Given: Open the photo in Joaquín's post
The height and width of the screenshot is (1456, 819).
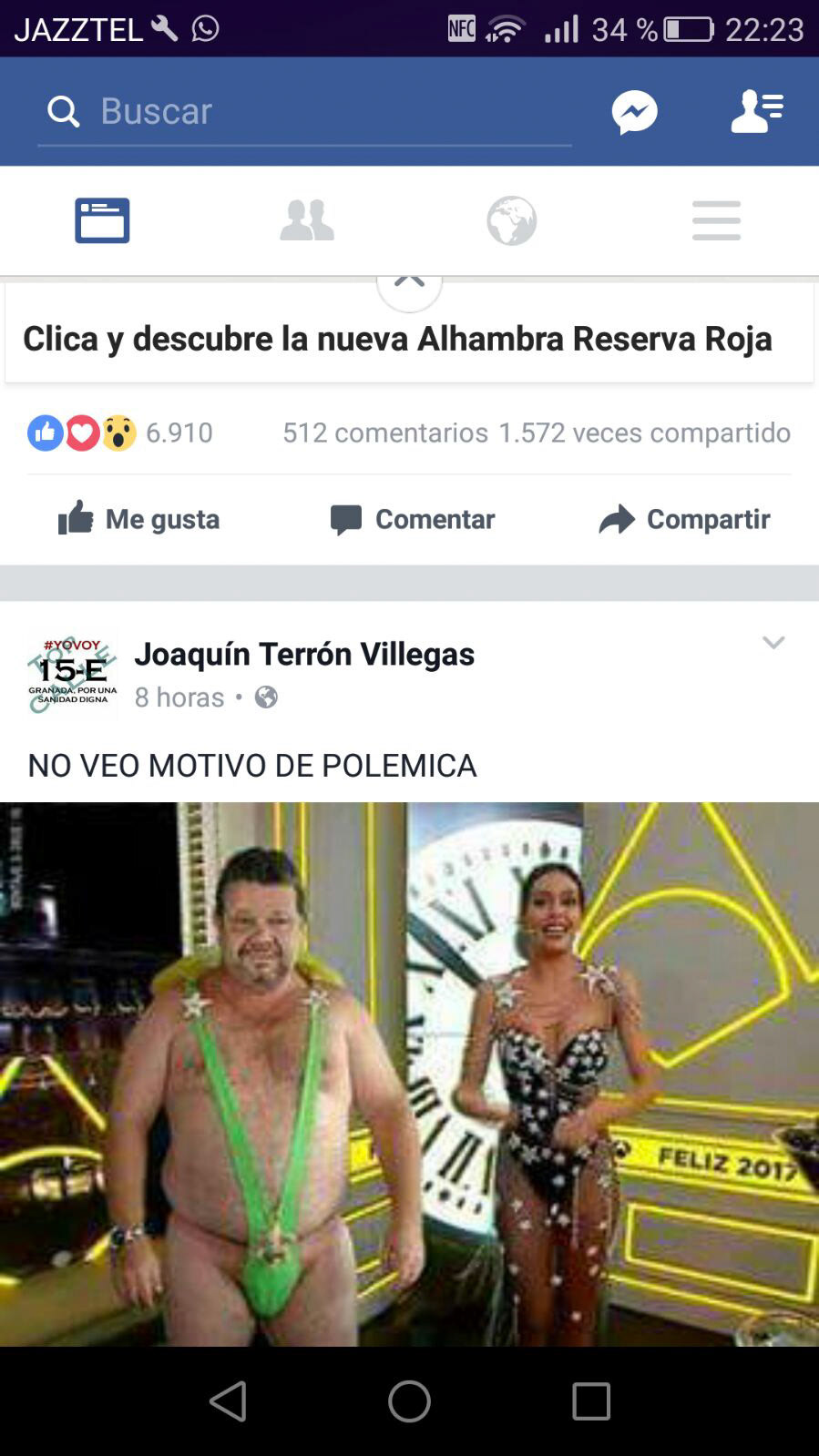Looking at the screenshot, I should (409, 1073).
